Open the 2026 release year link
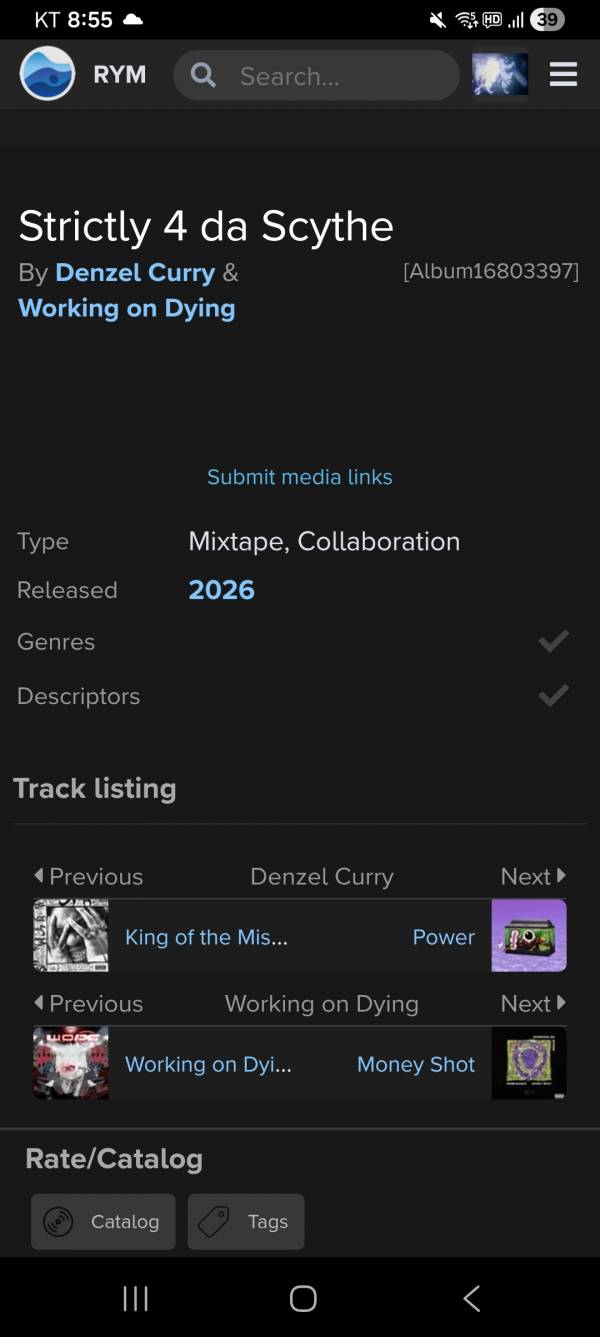 221,590
